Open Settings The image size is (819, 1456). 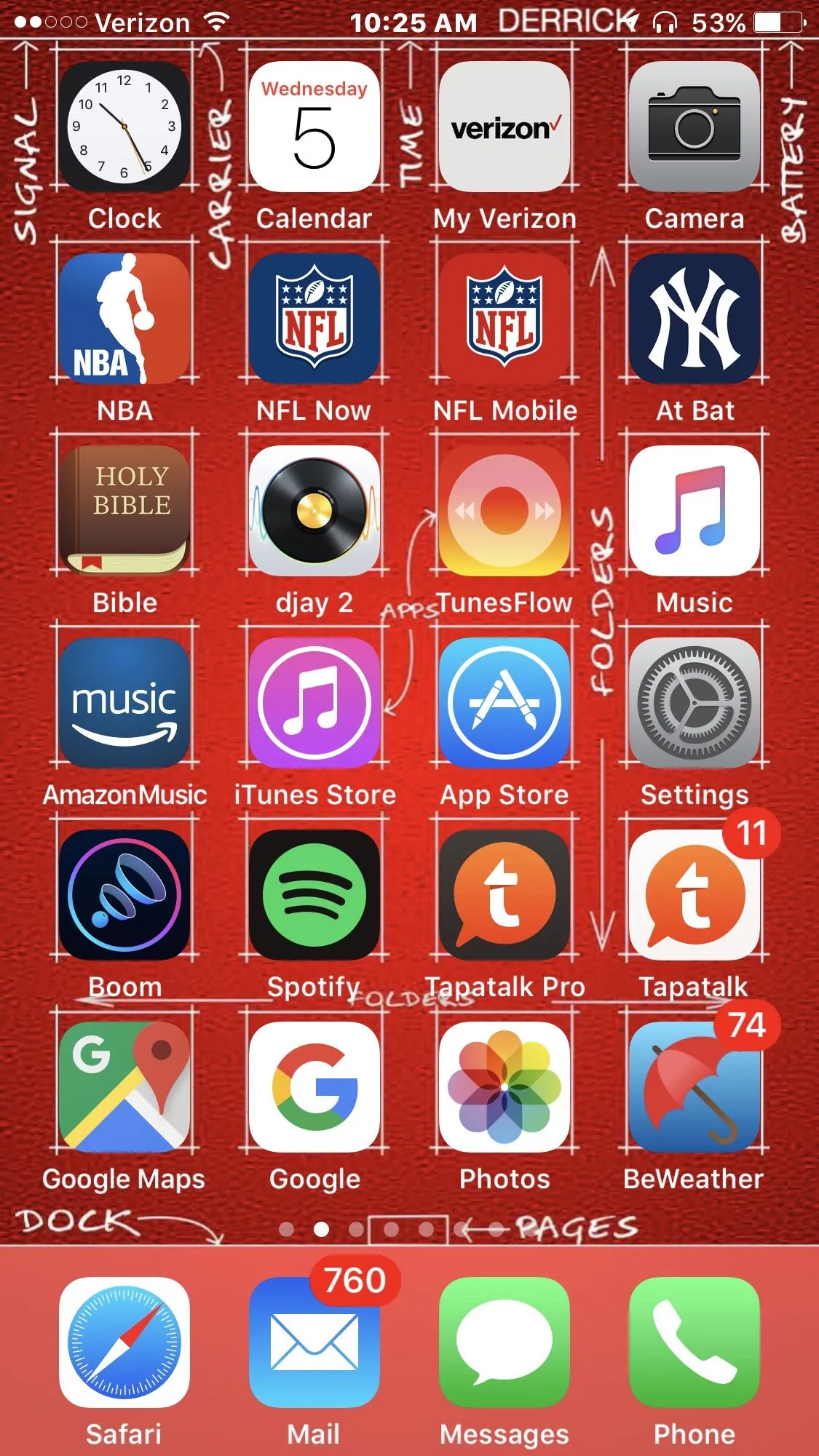click(x=695, y=703)
